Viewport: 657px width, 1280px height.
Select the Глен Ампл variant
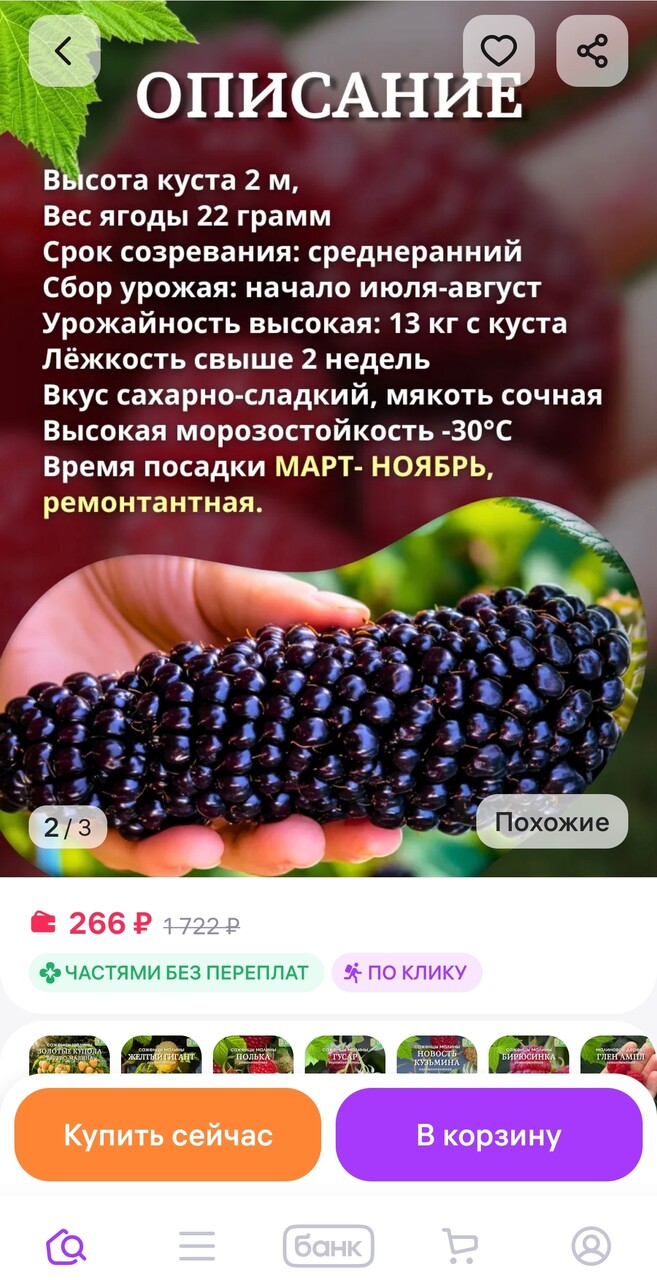pos(618,1056)
